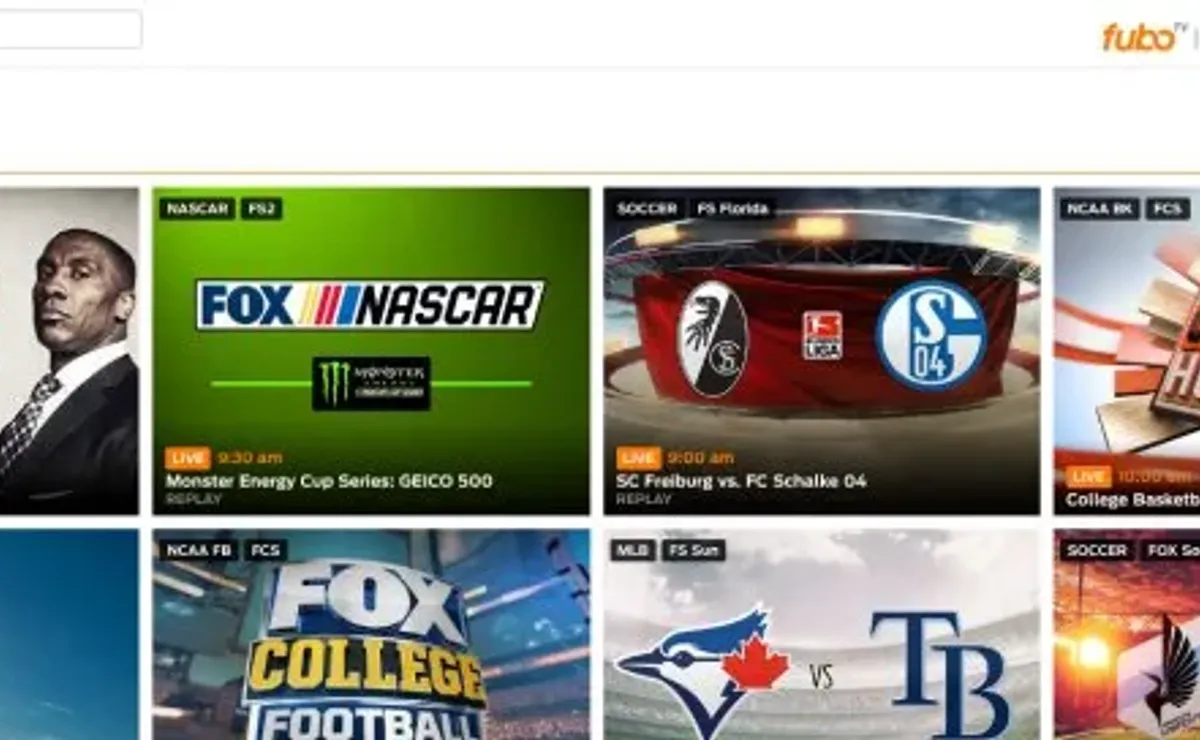Tap the search field at top

click(68, 29)
